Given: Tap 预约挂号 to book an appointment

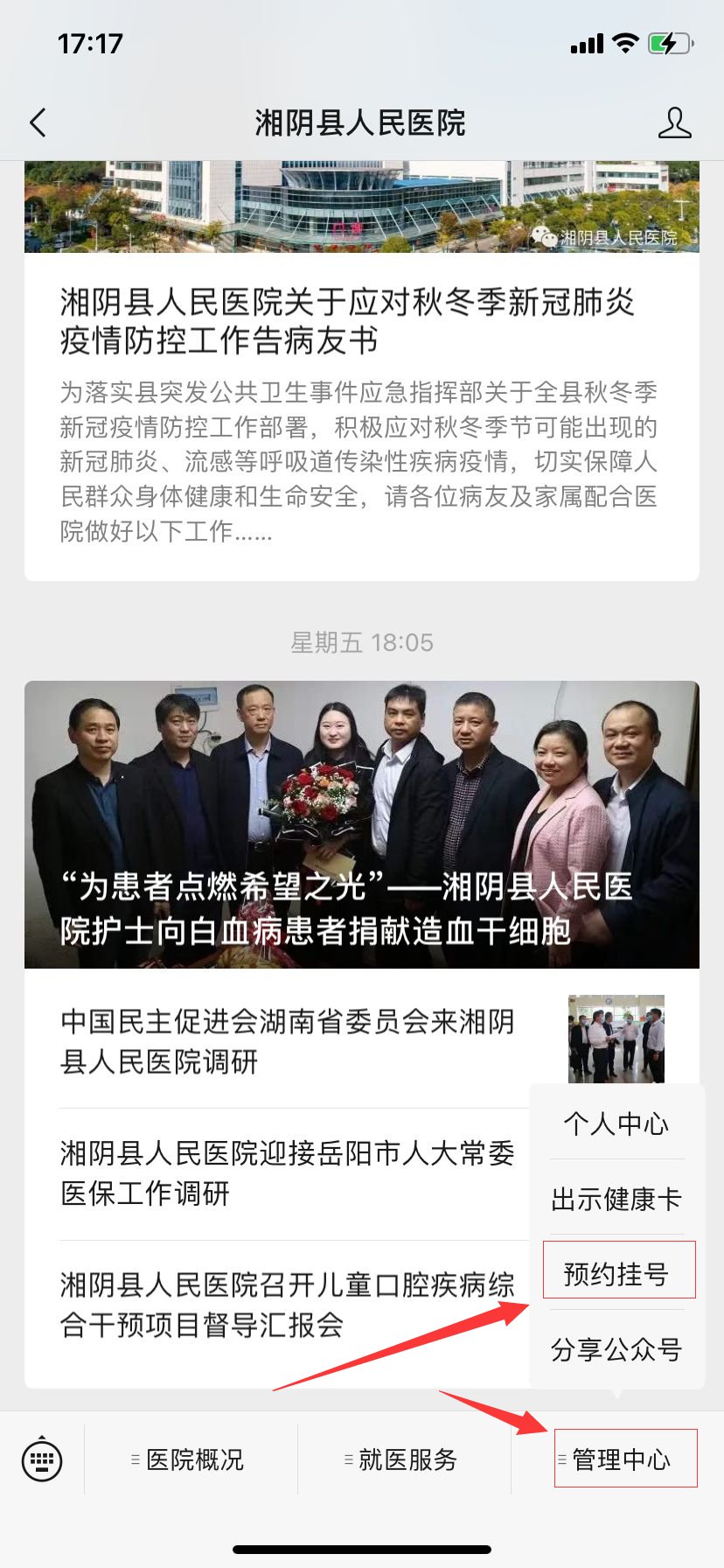Looking at the screenshot, I should point(616,1273).
